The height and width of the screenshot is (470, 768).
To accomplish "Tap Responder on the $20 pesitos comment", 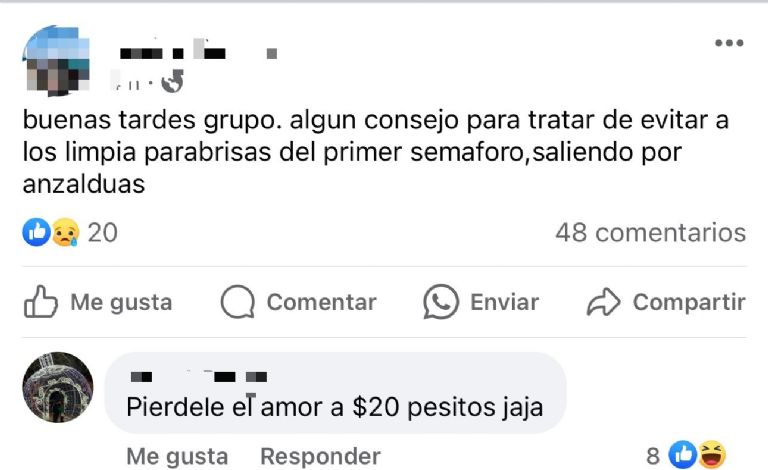I will [320, 456].
